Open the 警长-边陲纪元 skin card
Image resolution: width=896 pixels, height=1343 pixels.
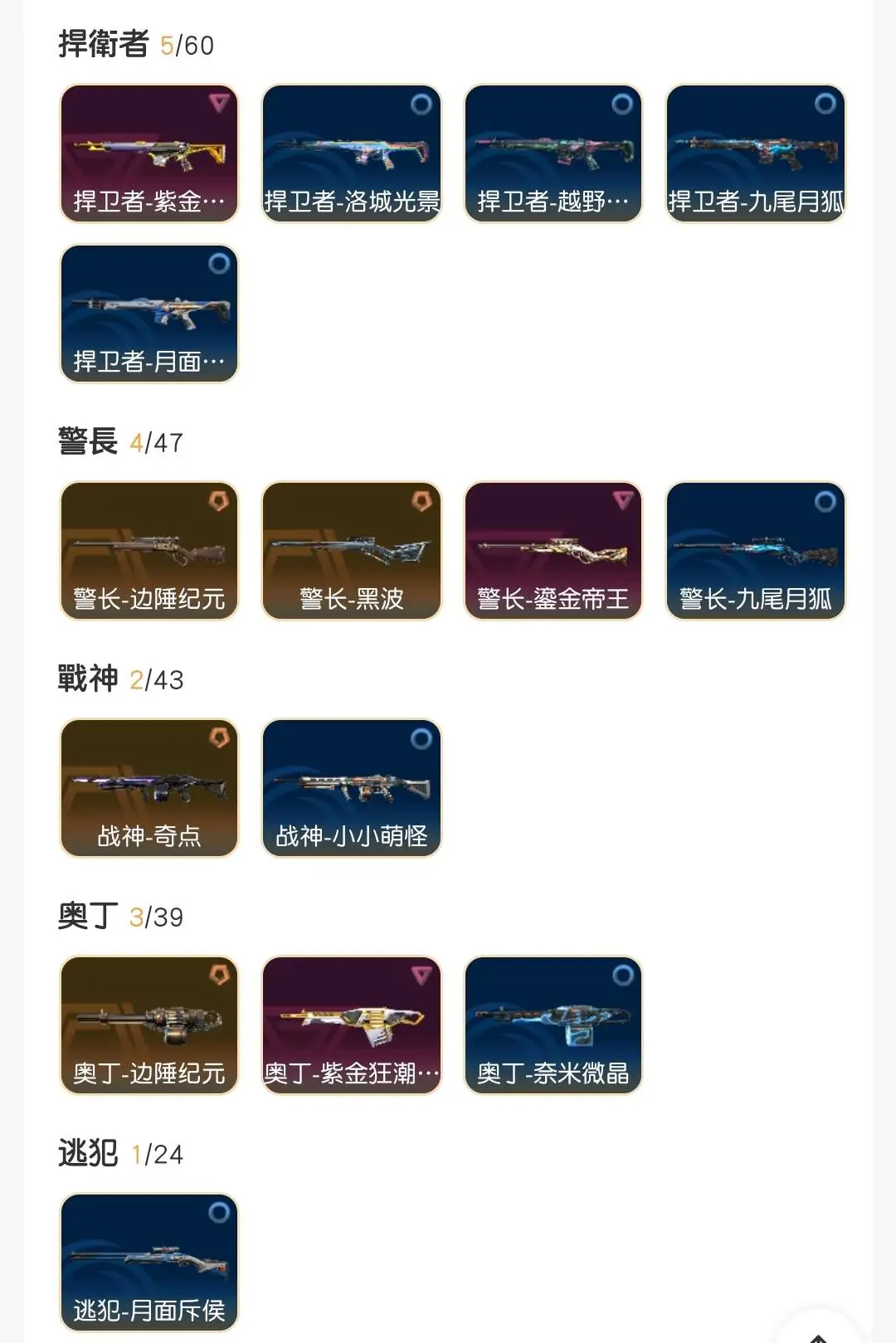pos(149,551)
